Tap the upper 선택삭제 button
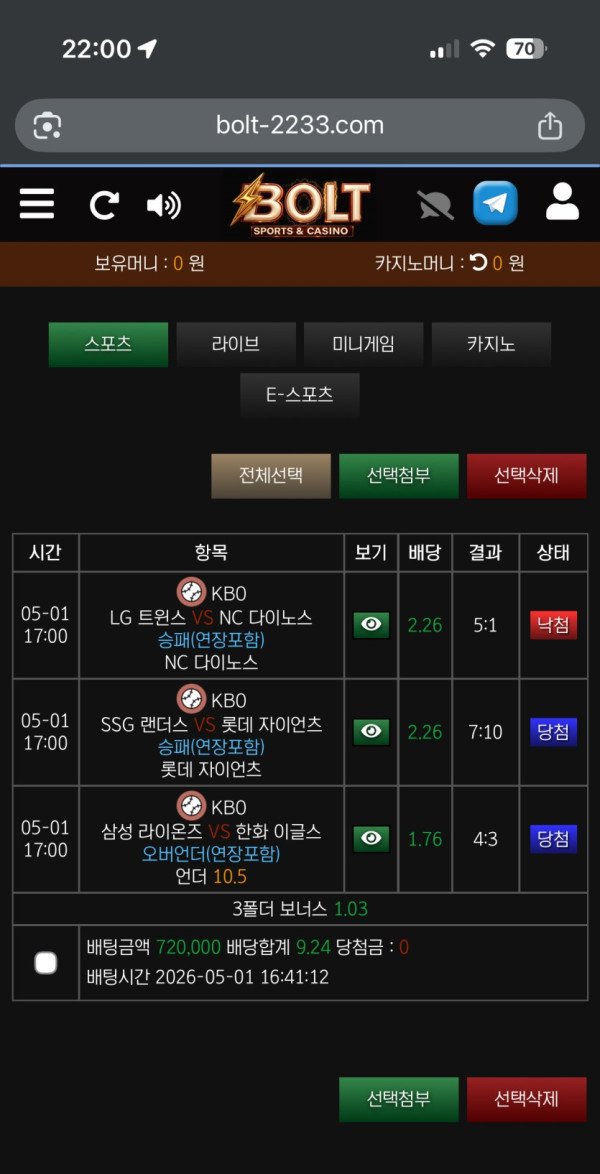The height and width of the screenshot is (1174, 600). [527, 476]
